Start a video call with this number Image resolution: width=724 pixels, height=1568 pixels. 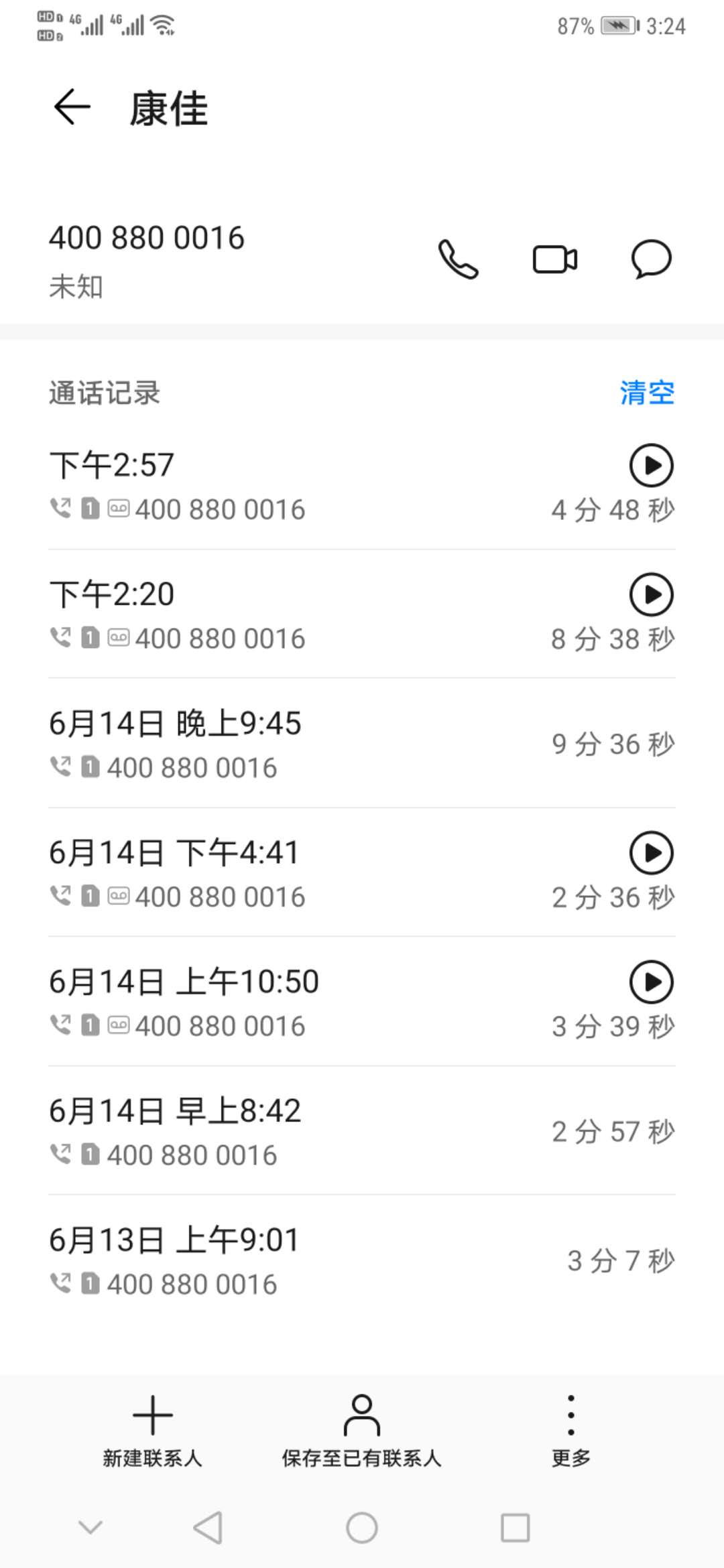555,259
